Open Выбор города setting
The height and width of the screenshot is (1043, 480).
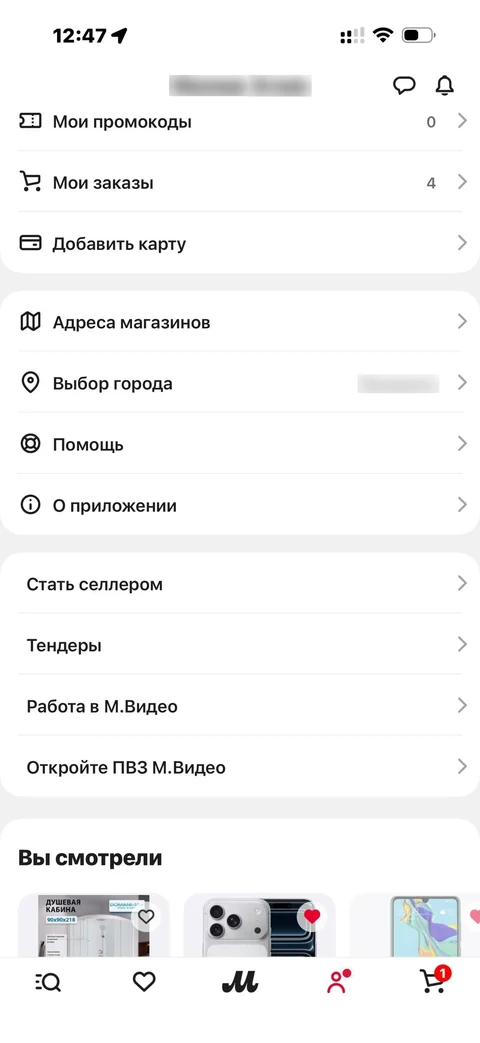click(x=240, y=384)
